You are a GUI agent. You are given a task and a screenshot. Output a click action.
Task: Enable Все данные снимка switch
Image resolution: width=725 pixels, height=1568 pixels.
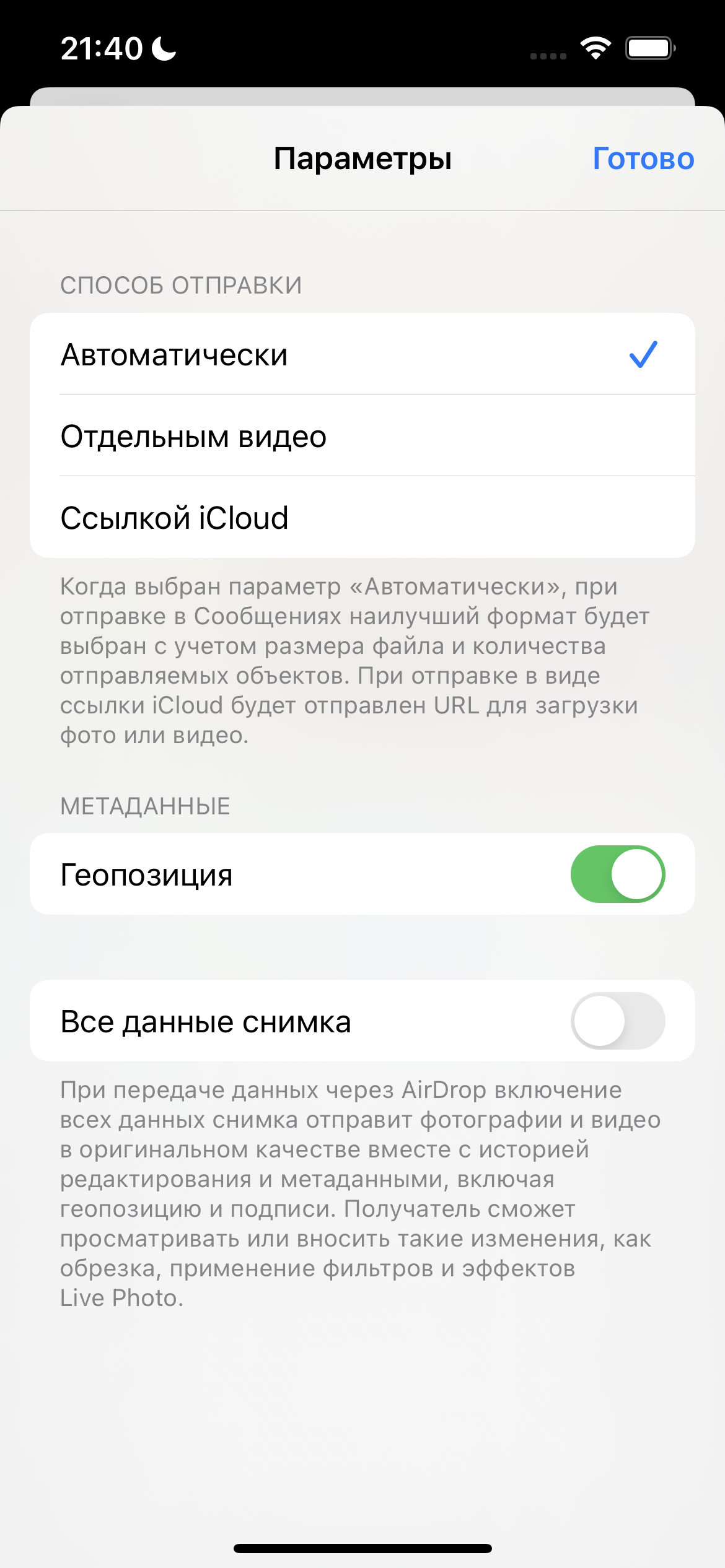[617, 1021]
